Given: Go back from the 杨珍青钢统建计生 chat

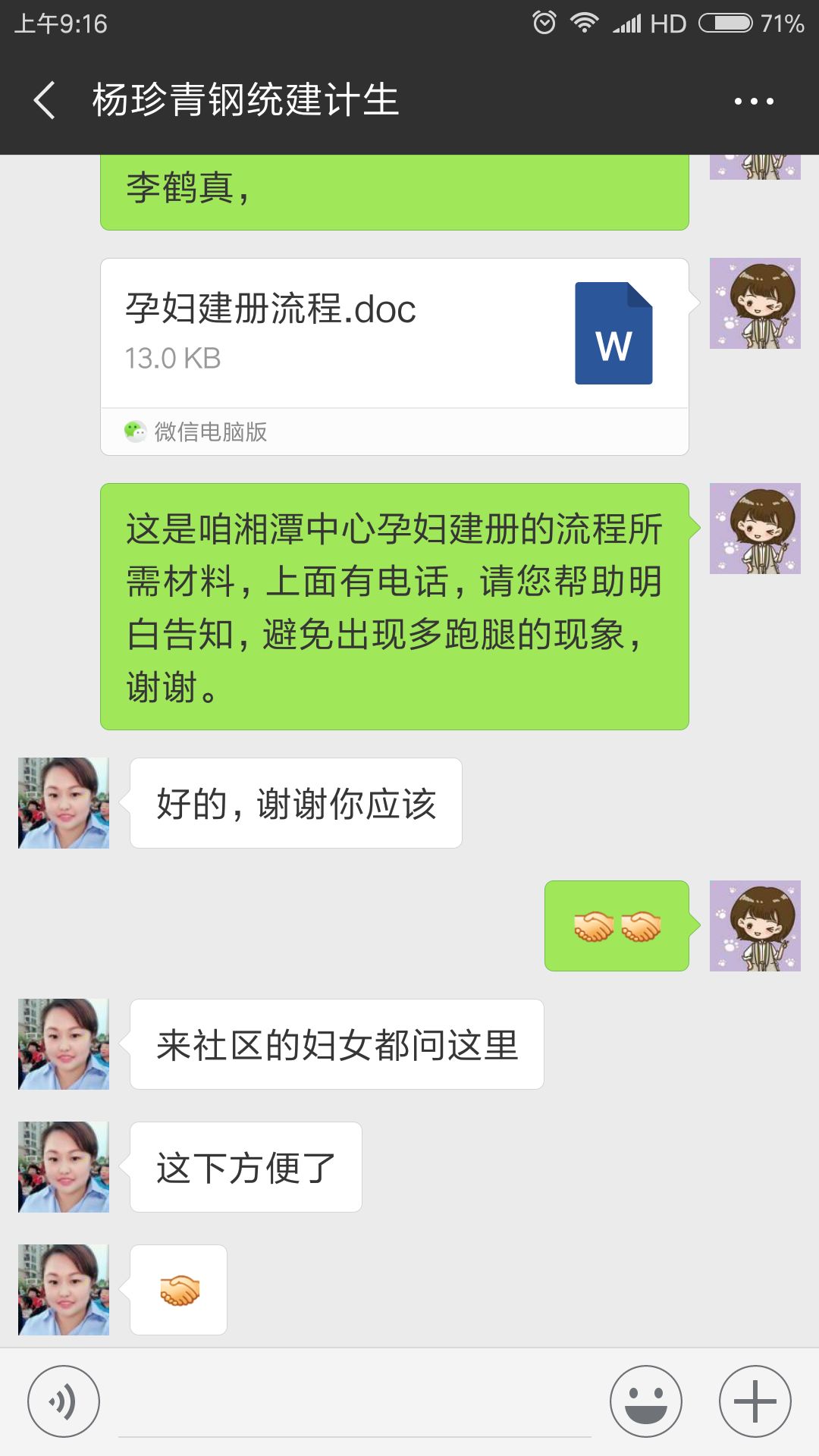Looking at the screenshot, I should (x=45, y=100).
